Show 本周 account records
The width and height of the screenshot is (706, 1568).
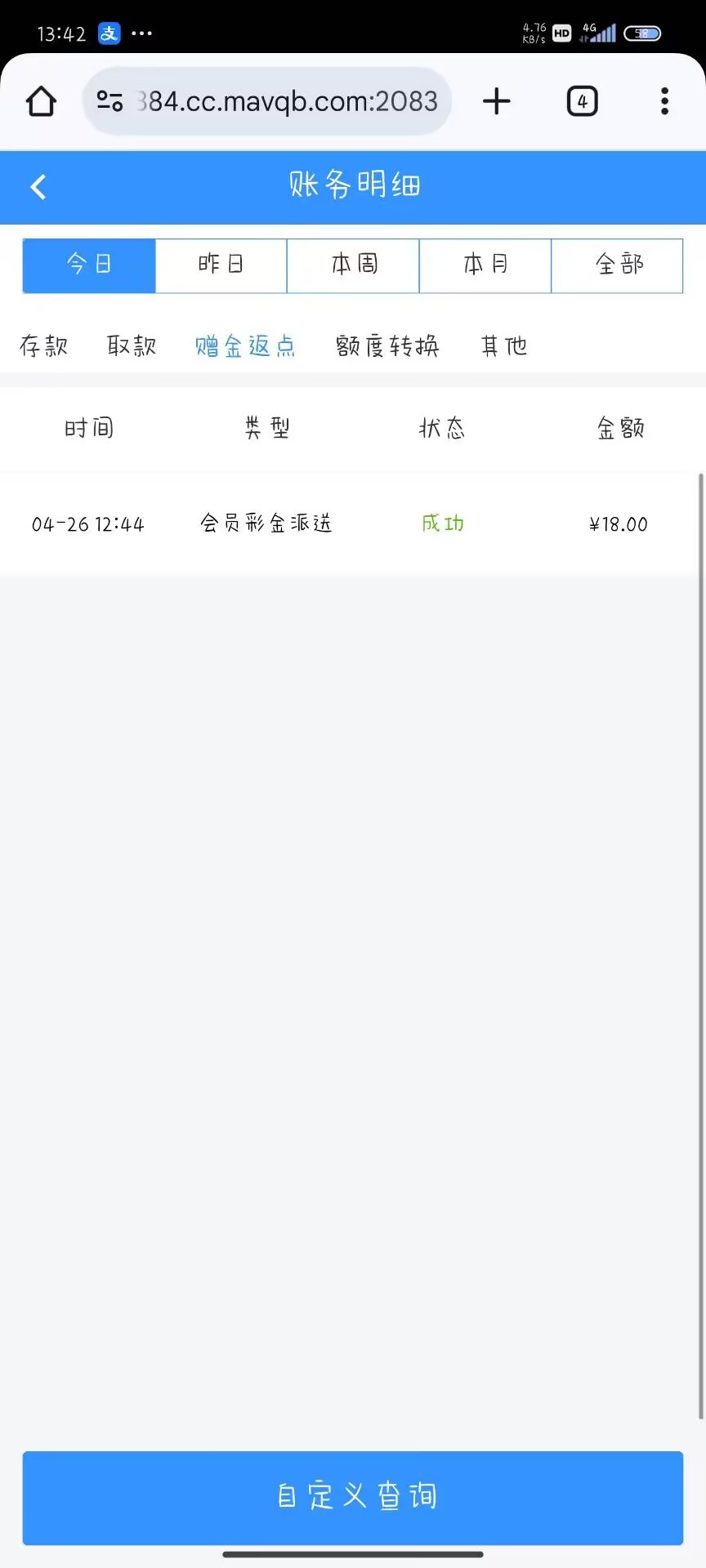(x=353, y=265)
